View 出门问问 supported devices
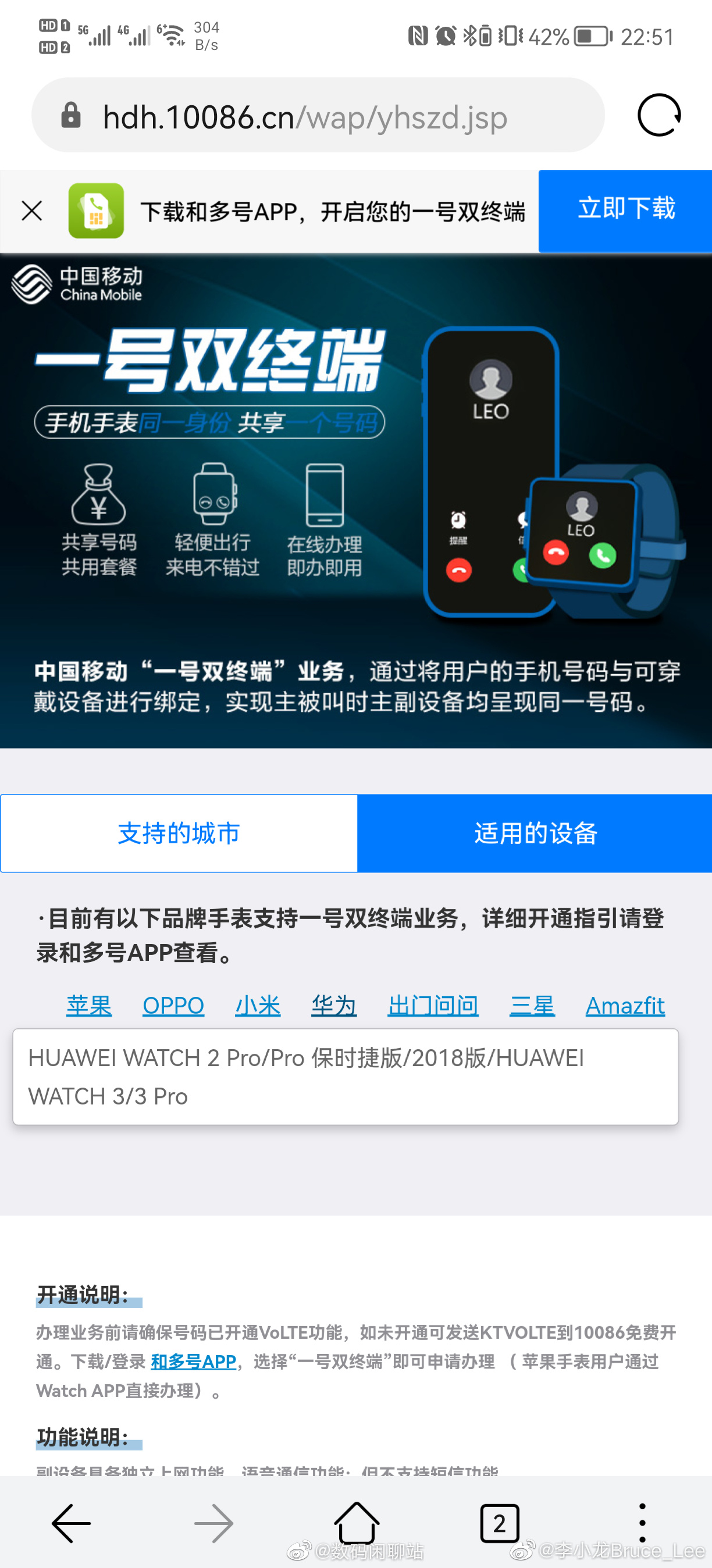Viewport: 712px width, 1568px height. coord(433,1006)
